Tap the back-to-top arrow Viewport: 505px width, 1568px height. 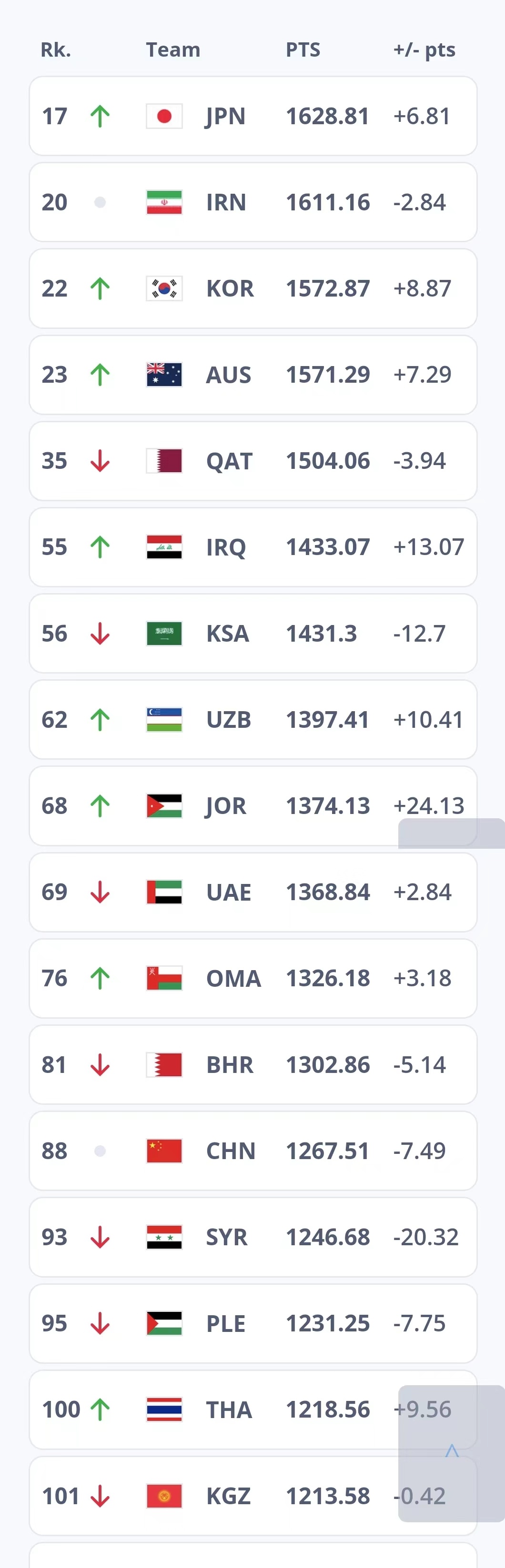coord(451,1451)
